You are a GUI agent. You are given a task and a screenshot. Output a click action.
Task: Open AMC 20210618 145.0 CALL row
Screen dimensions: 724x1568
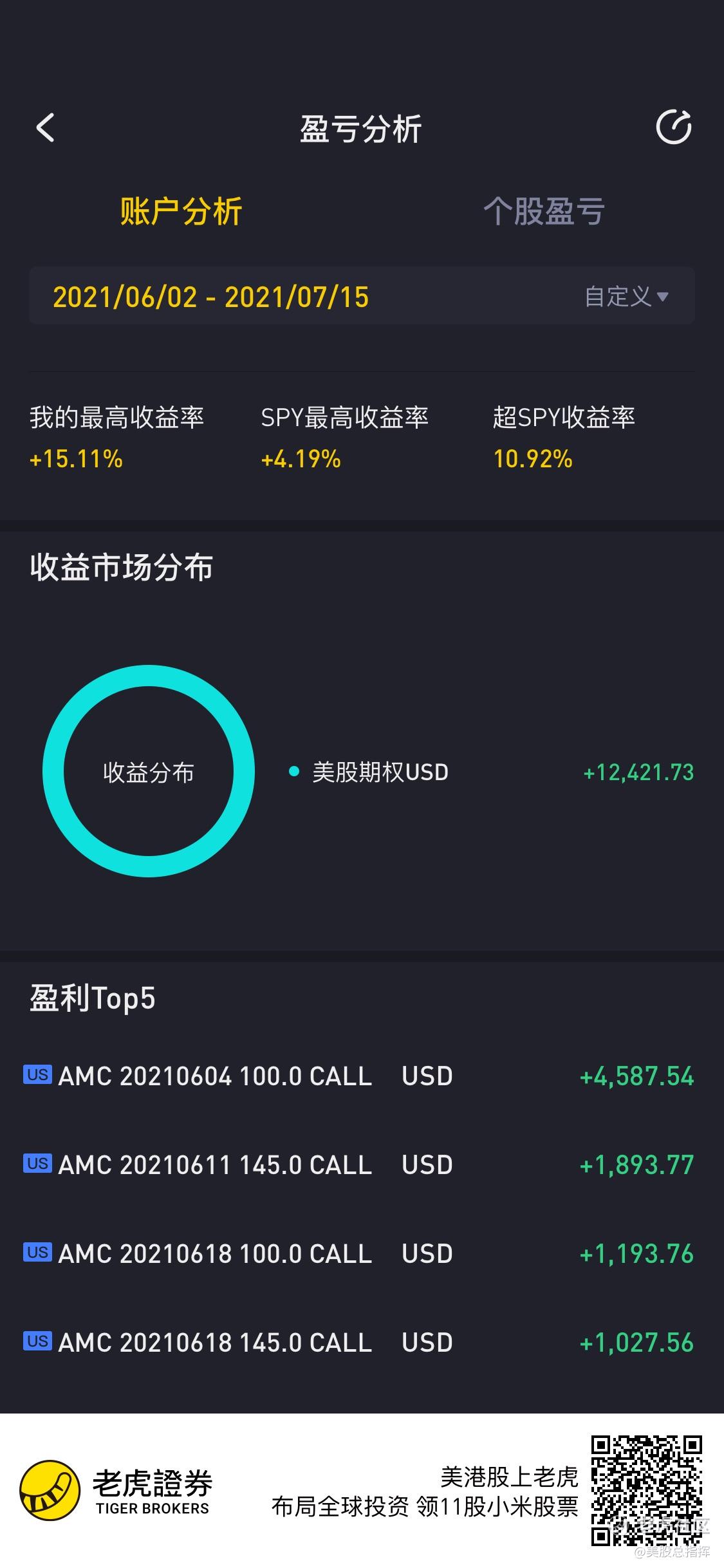point(362,1343)
